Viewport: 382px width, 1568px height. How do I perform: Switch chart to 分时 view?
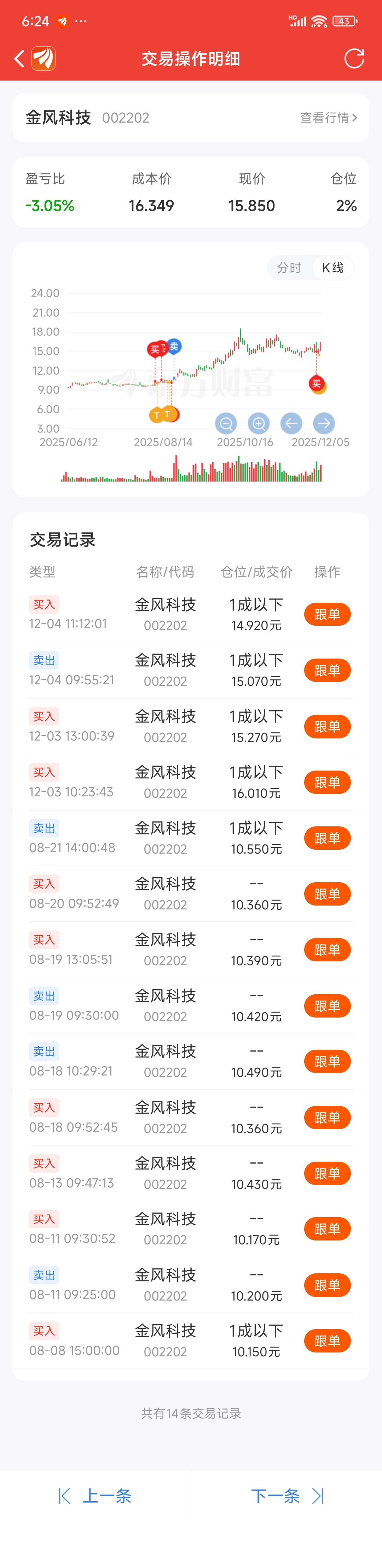(x=289, y=268)
